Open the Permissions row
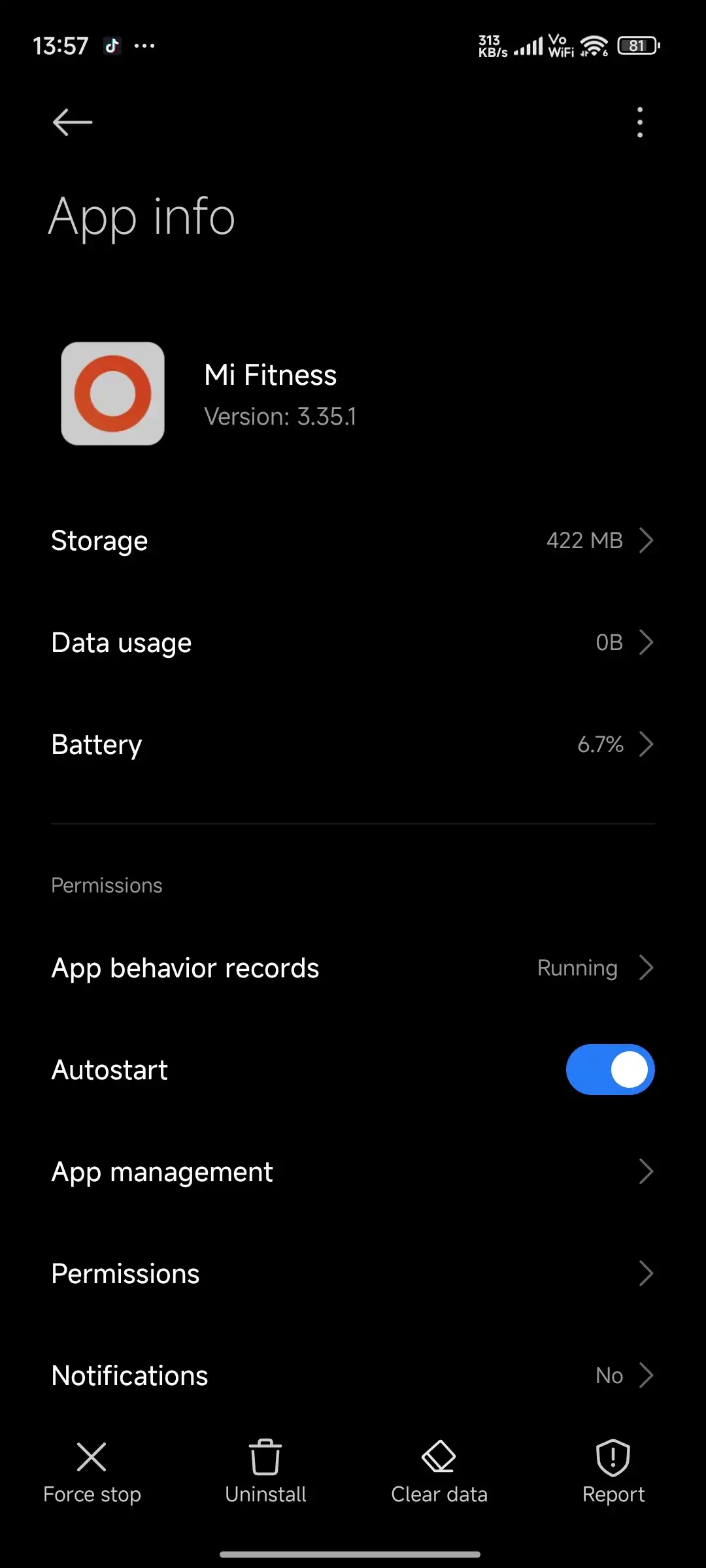 (x=353, y=1273)
